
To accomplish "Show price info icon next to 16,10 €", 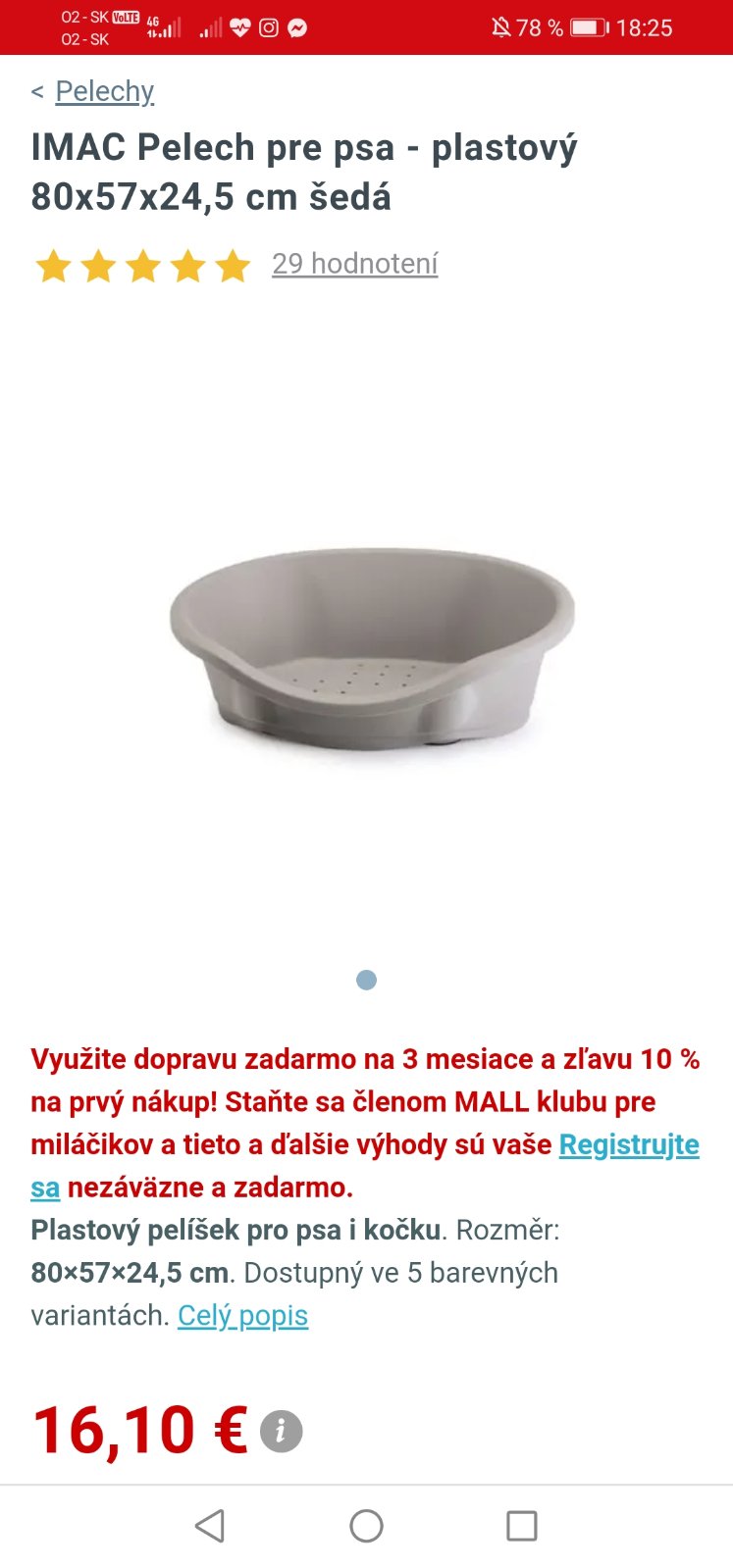I will click(282, 1432).
